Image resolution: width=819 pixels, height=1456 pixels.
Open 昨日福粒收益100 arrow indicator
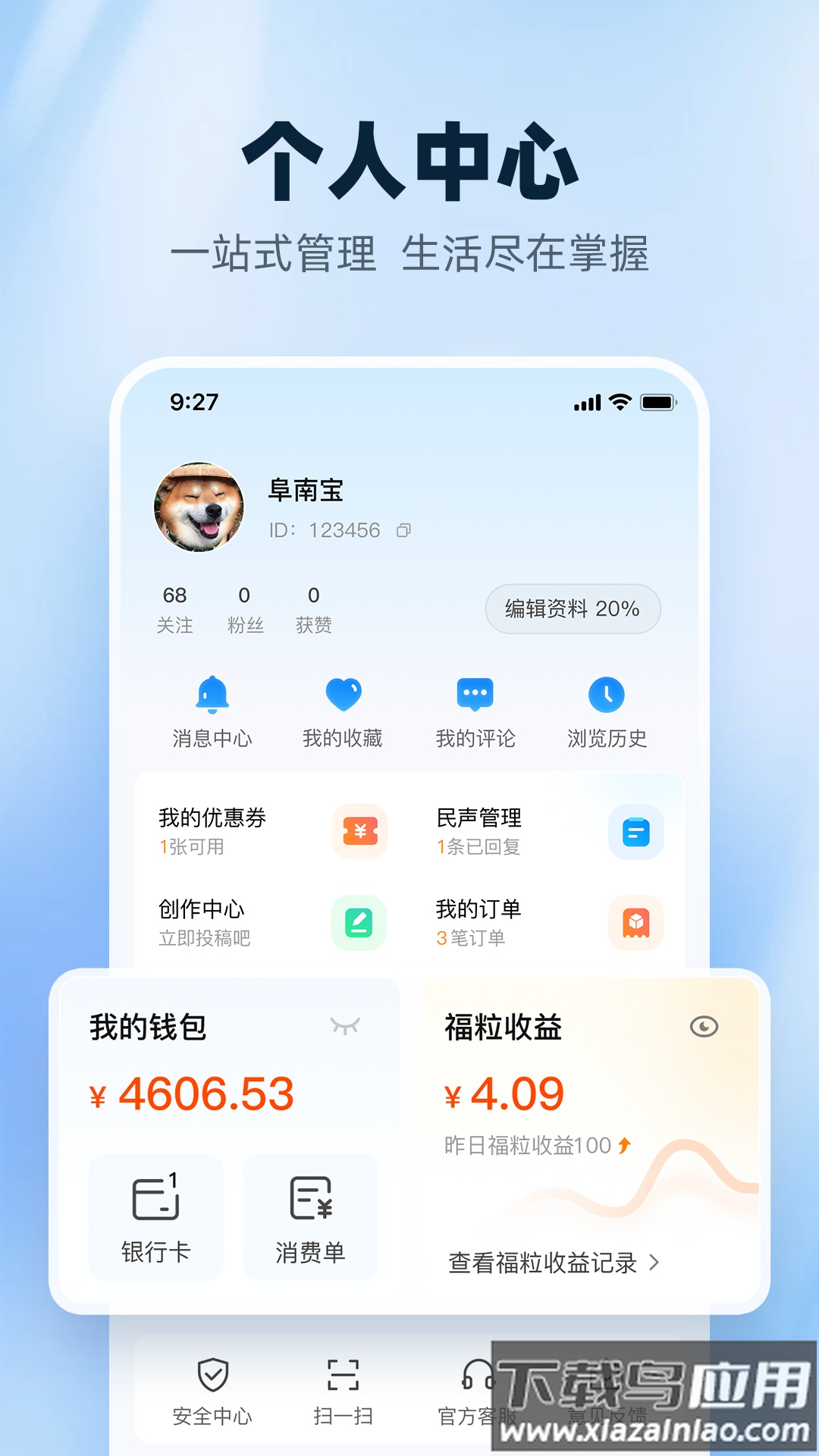click(x=622, y=1145)
